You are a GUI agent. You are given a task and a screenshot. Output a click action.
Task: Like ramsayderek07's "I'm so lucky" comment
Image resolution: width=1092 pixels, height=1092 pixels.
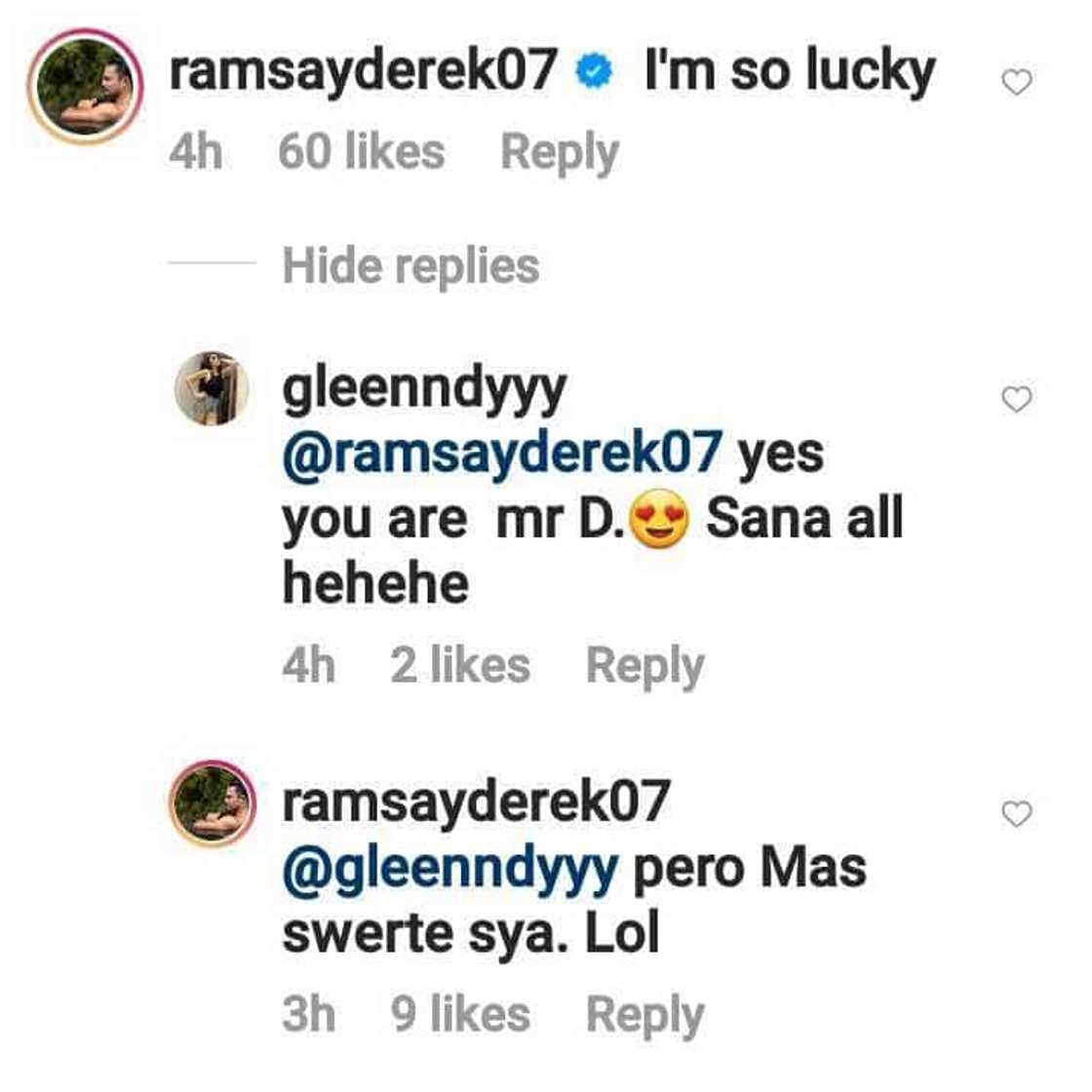click(1017, 84)
